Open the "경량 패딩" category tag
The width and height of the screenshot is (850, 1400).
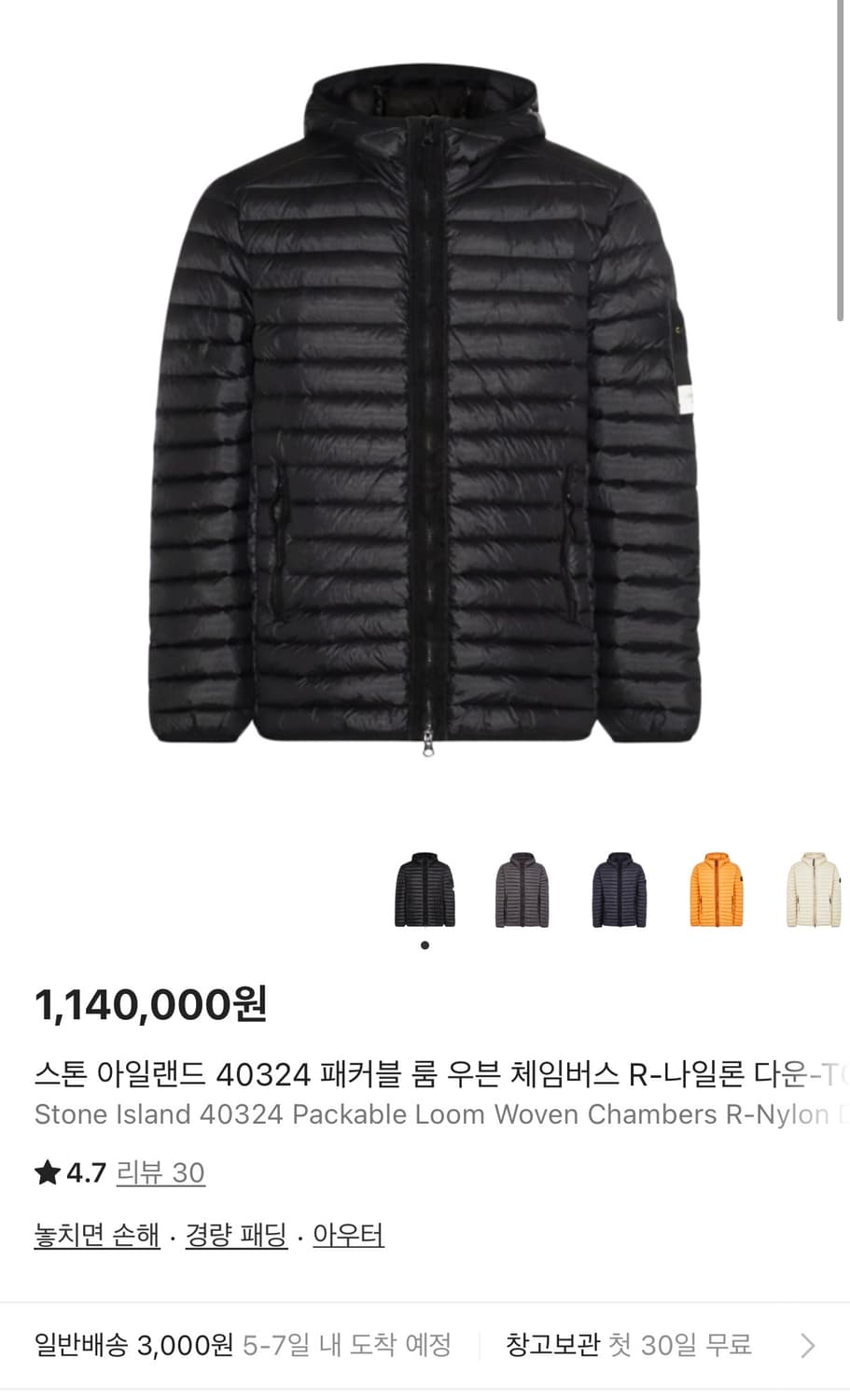[x=234, y=1234]
